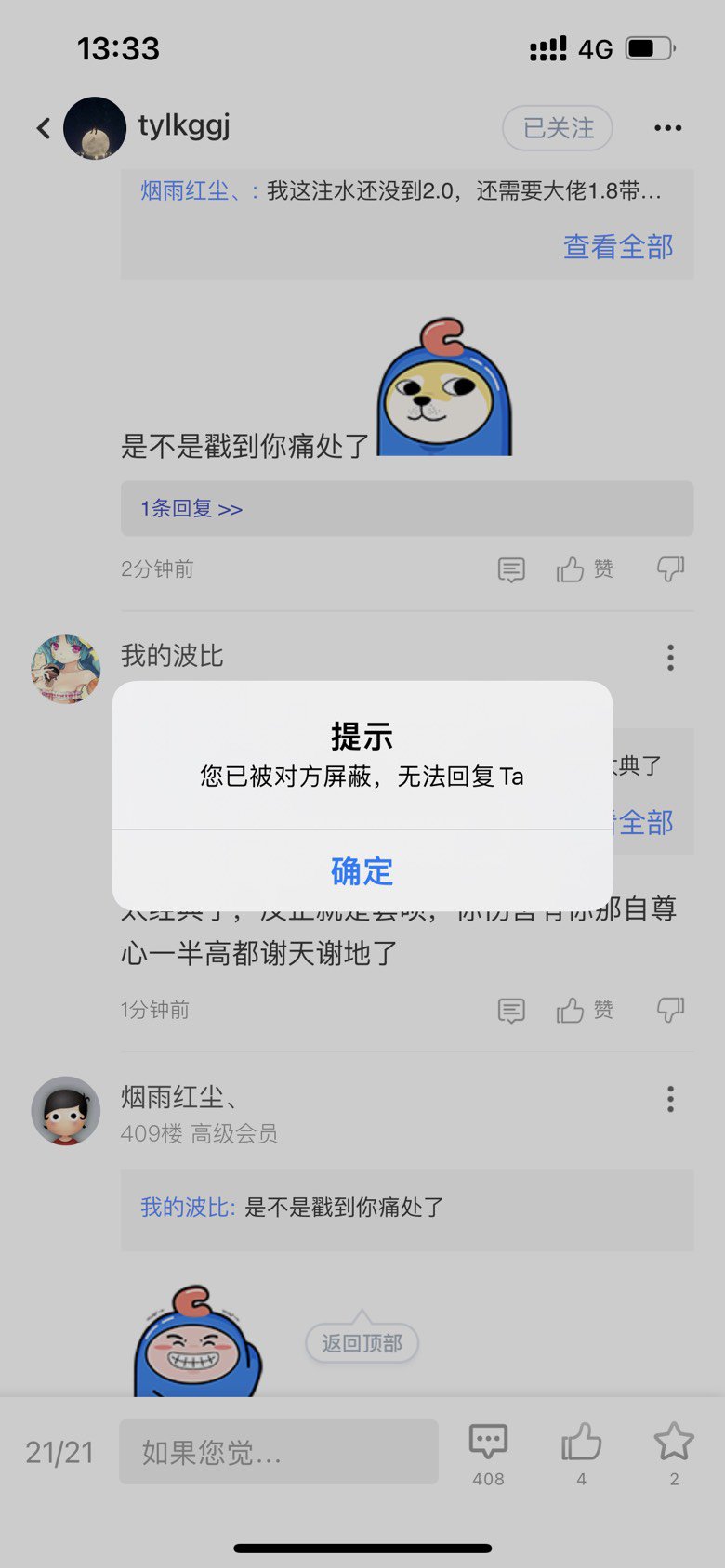Reply to the comment posted 2分钟前
The height and width of the screenshot is (1568, 725).
(x=511, y=569)
